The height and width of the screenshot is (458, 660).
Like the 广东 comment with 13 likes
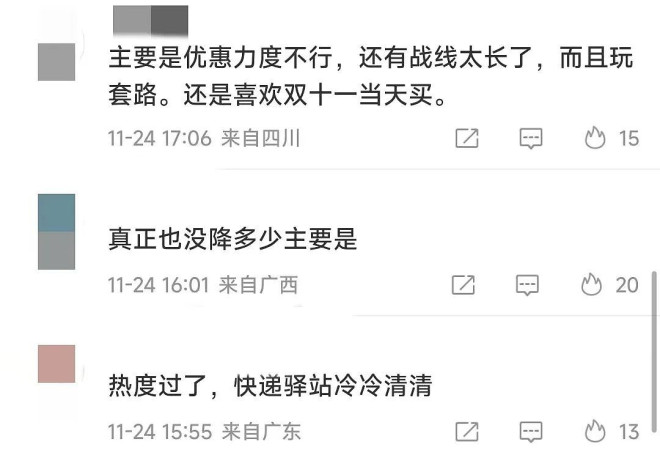(x=596, y=432)
